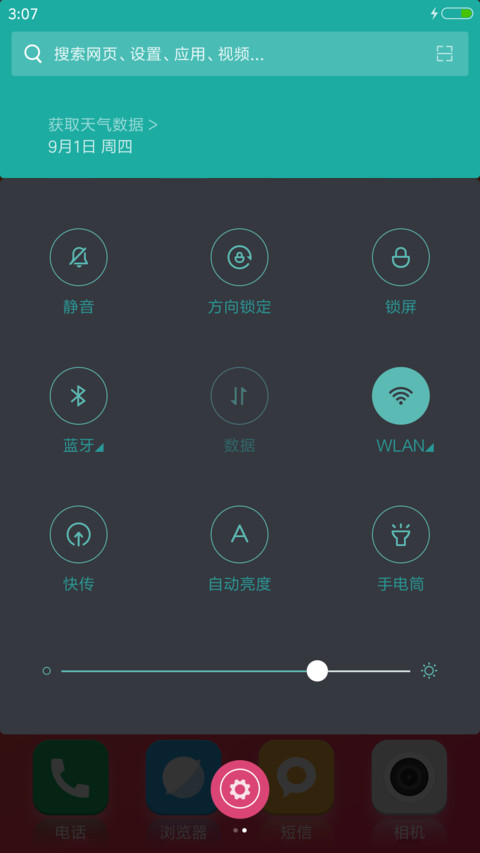The height and width of the screenshot is (853, 480).
Task: Open the QR scan icon in search bar
Action: pos(445,54)
